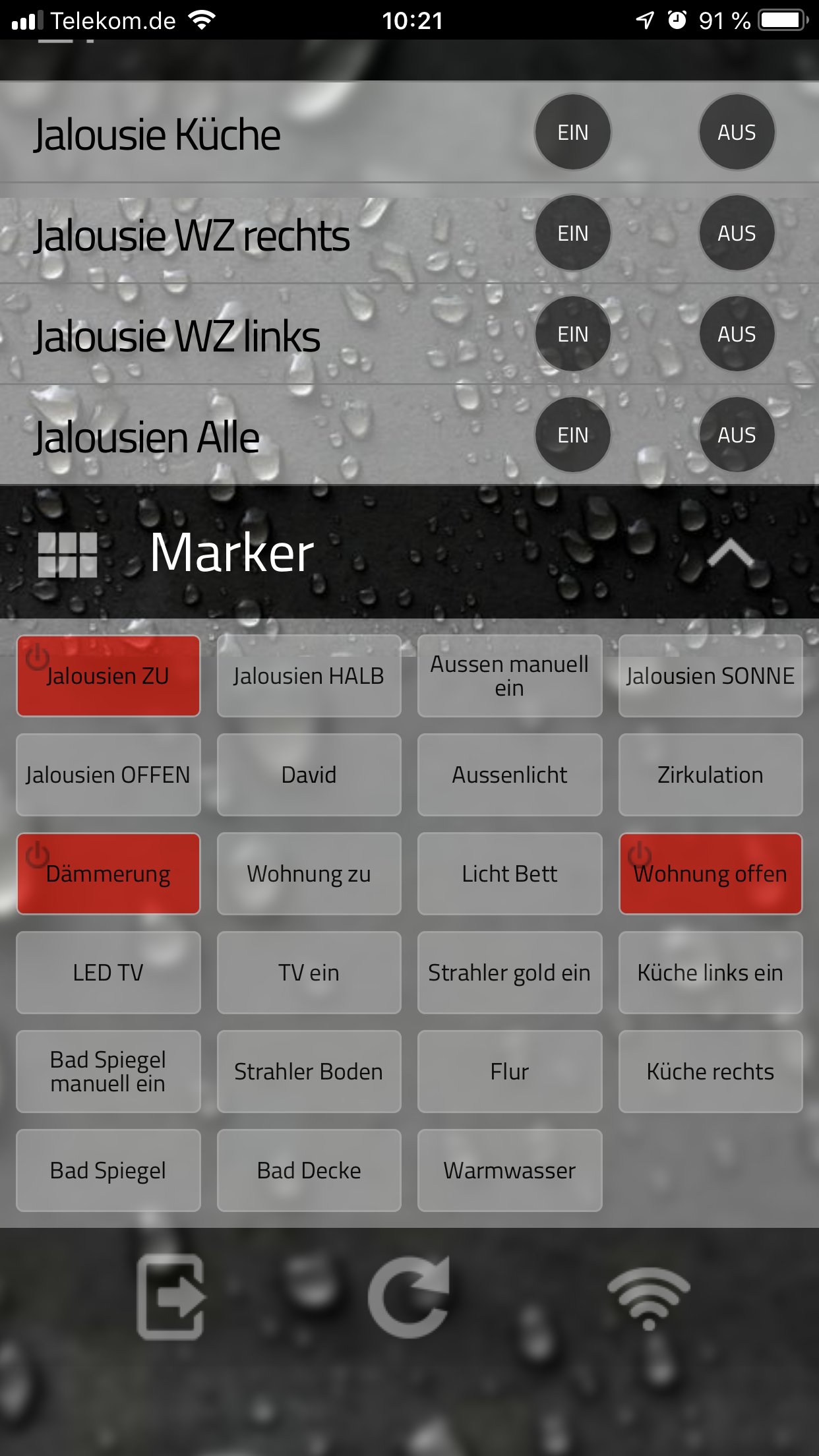Activate the Jalousien HALB marker
Screen dimensions: 819x1456
coord(309,676)
